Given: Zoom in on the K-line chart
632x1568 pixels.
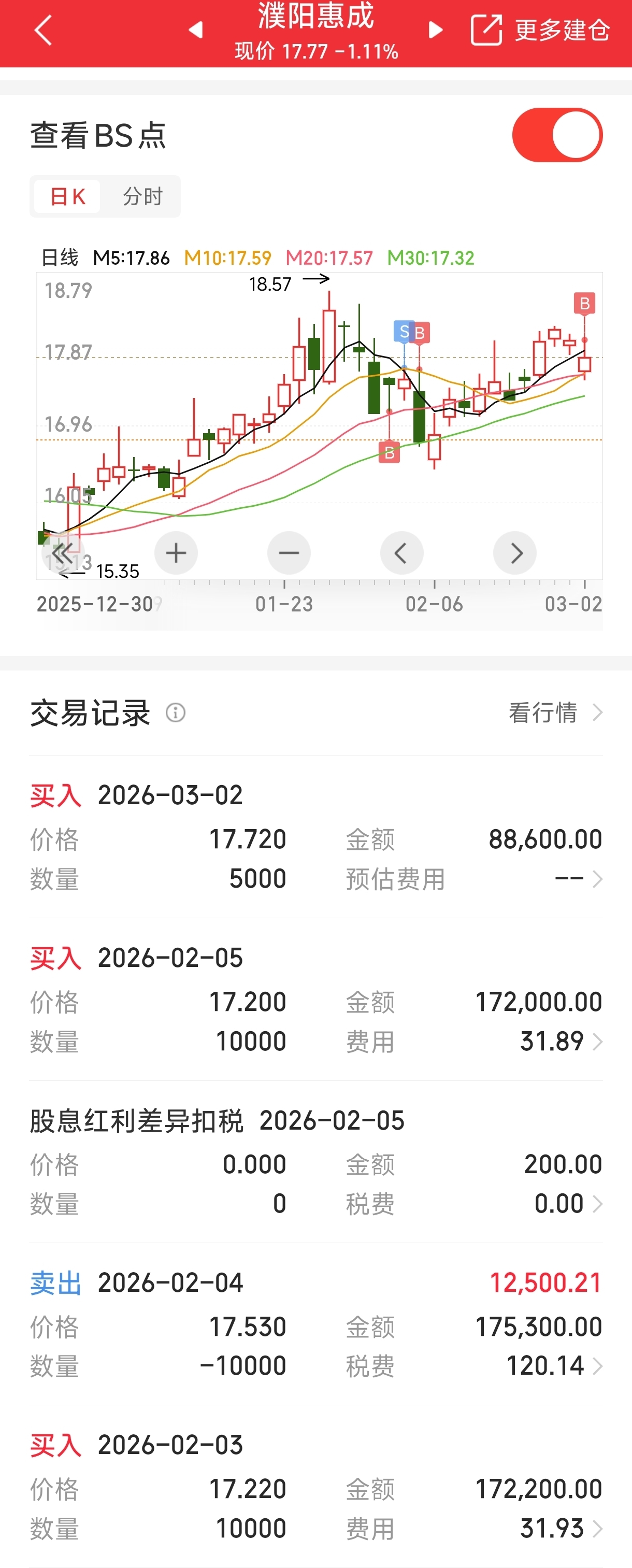Looking at the screenshot, I should tap(176, 553).
